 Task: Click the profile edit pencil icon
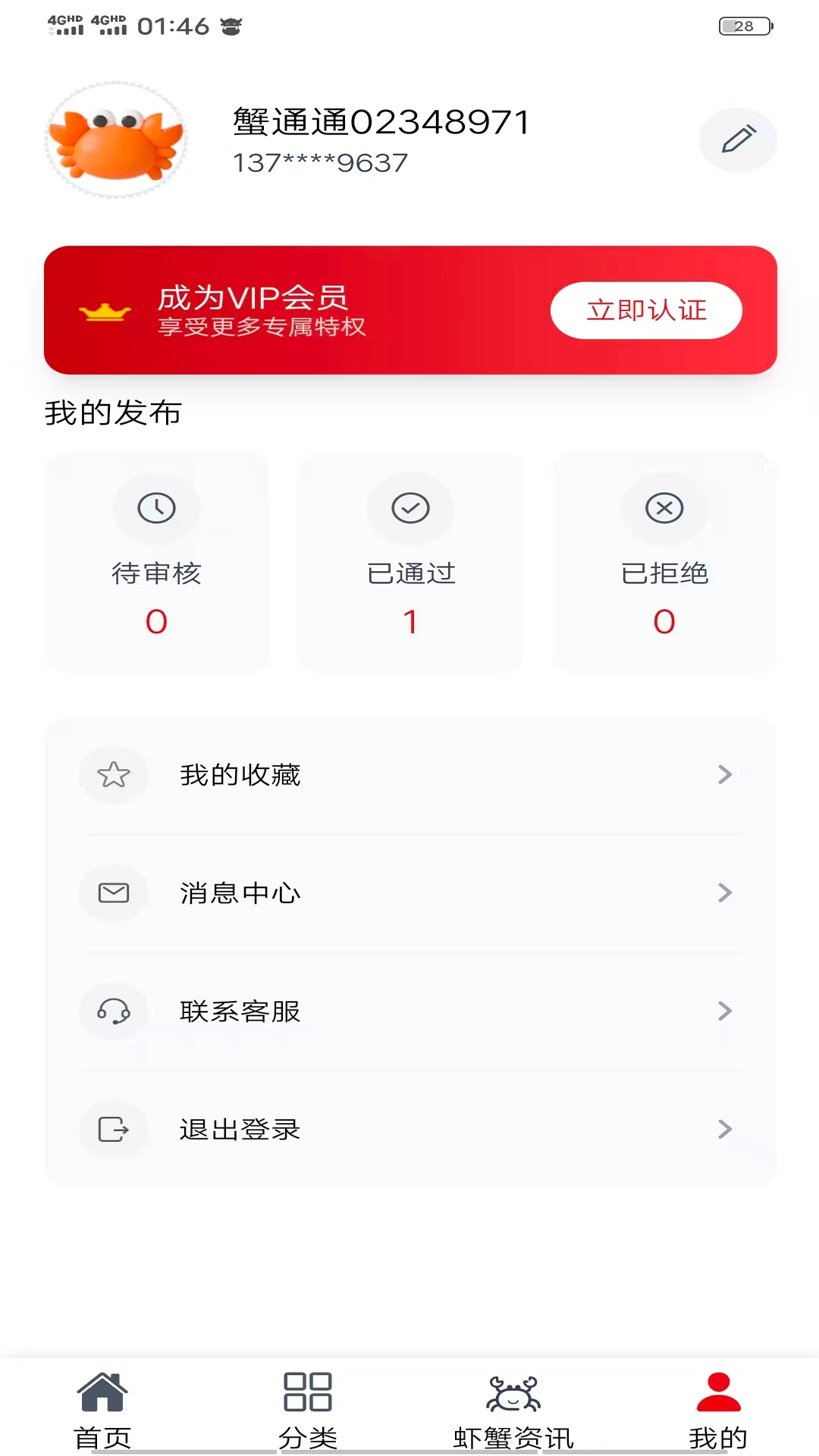click(736, 140)
